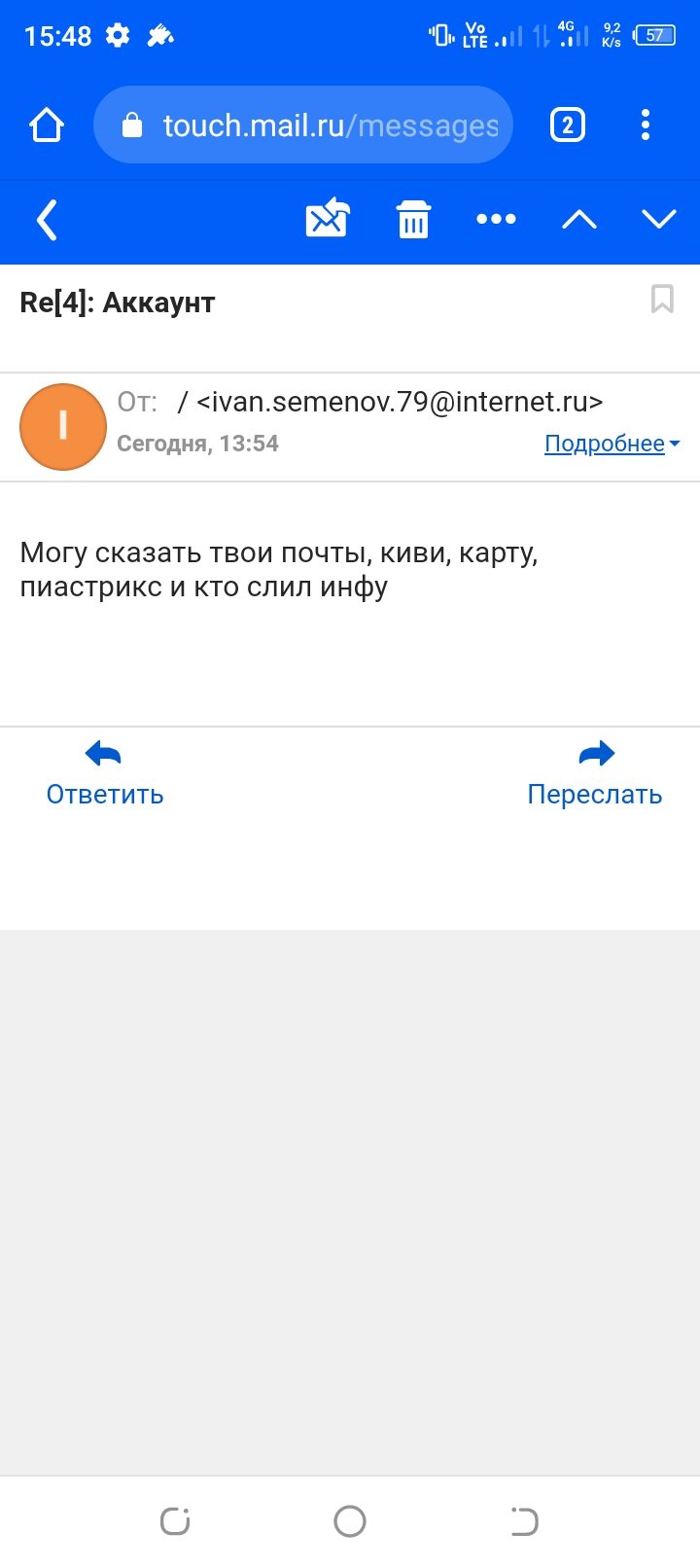Delete this email with trash icon
Viewport: 700px width, 1568px height.
click(x=413, y=219)
